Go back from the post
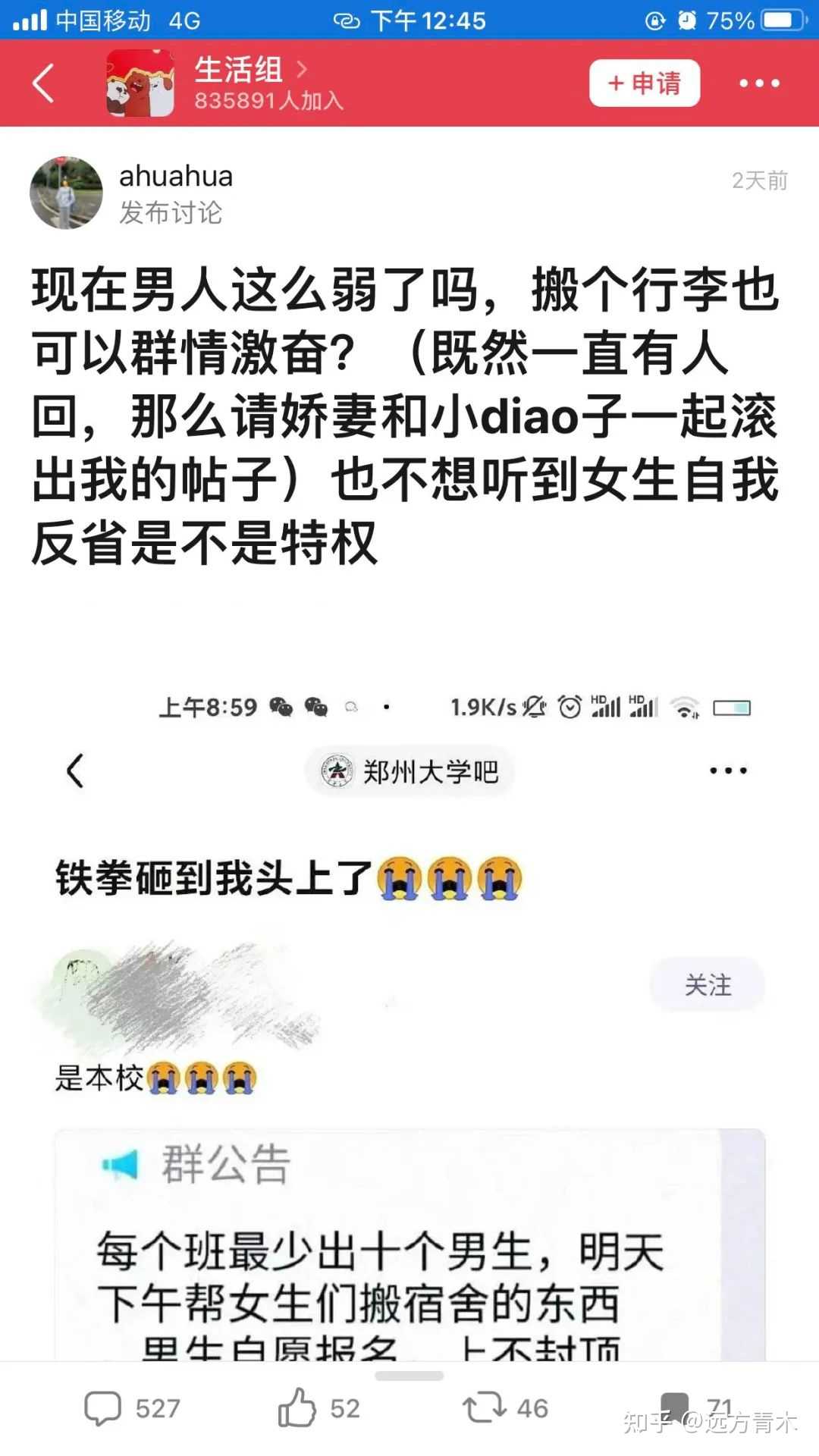The height and width of the screenshot is (1456, 819). (44, 83)
